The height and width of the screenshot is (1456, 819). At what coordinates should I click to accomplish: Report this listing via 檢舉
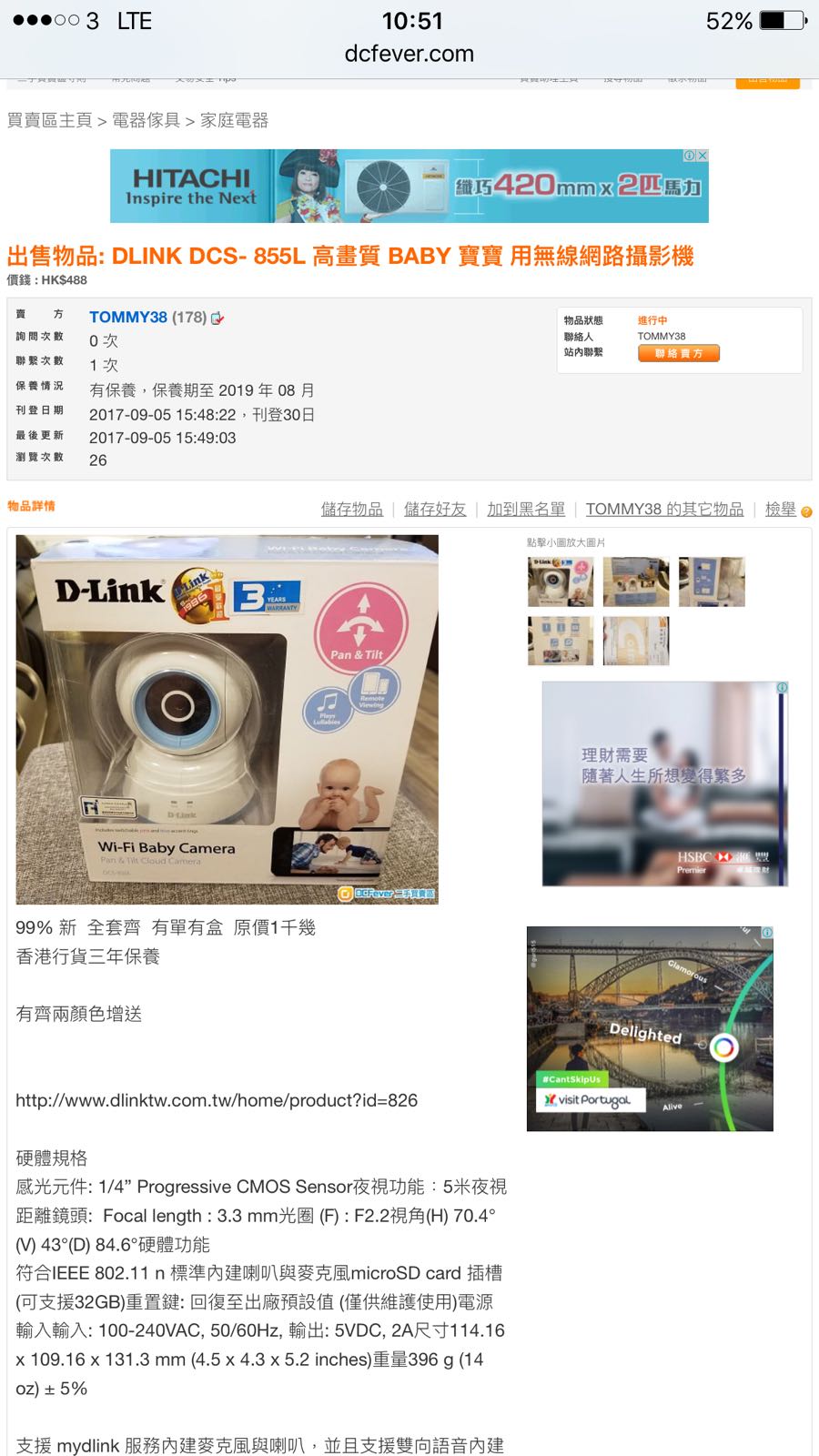(x=780, y=509)
